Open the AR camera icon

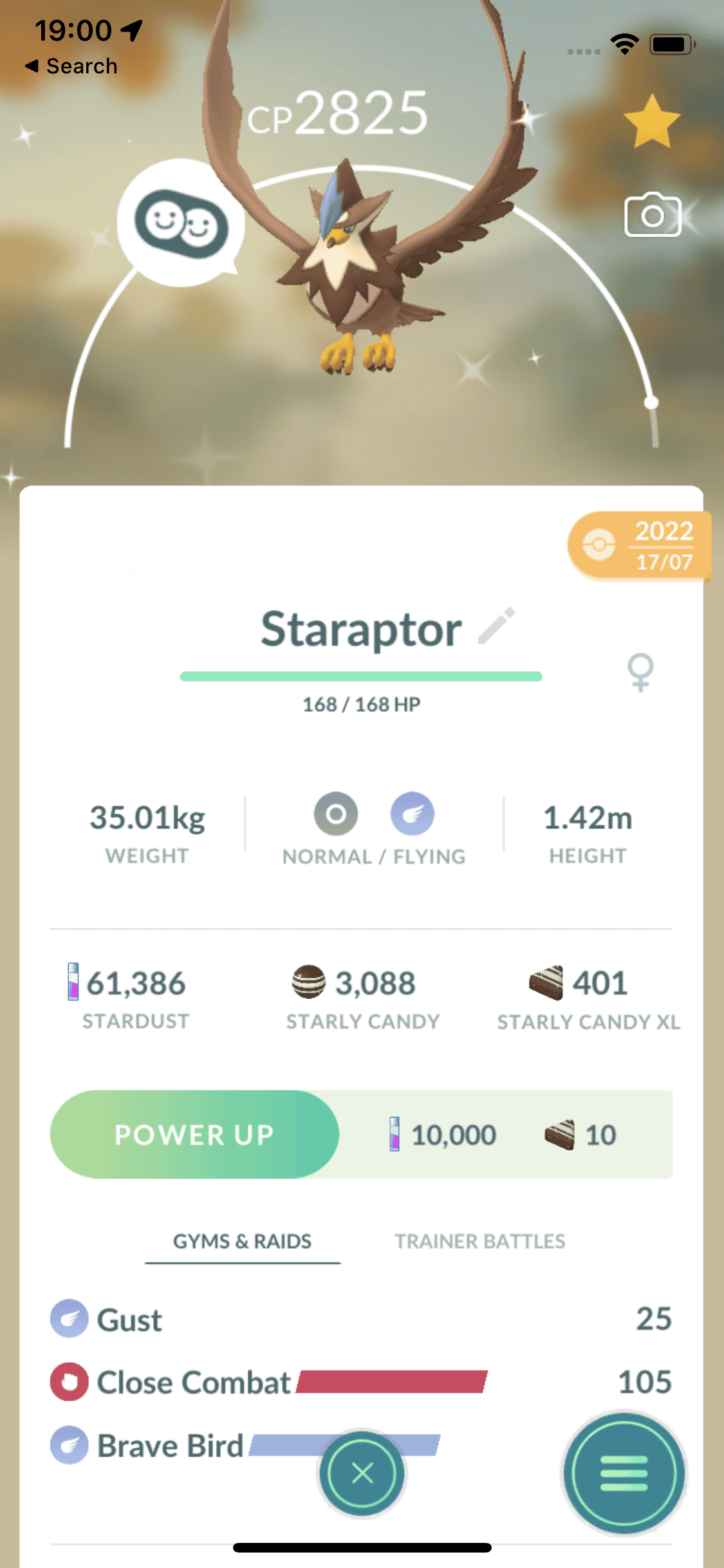coord(653,215)
